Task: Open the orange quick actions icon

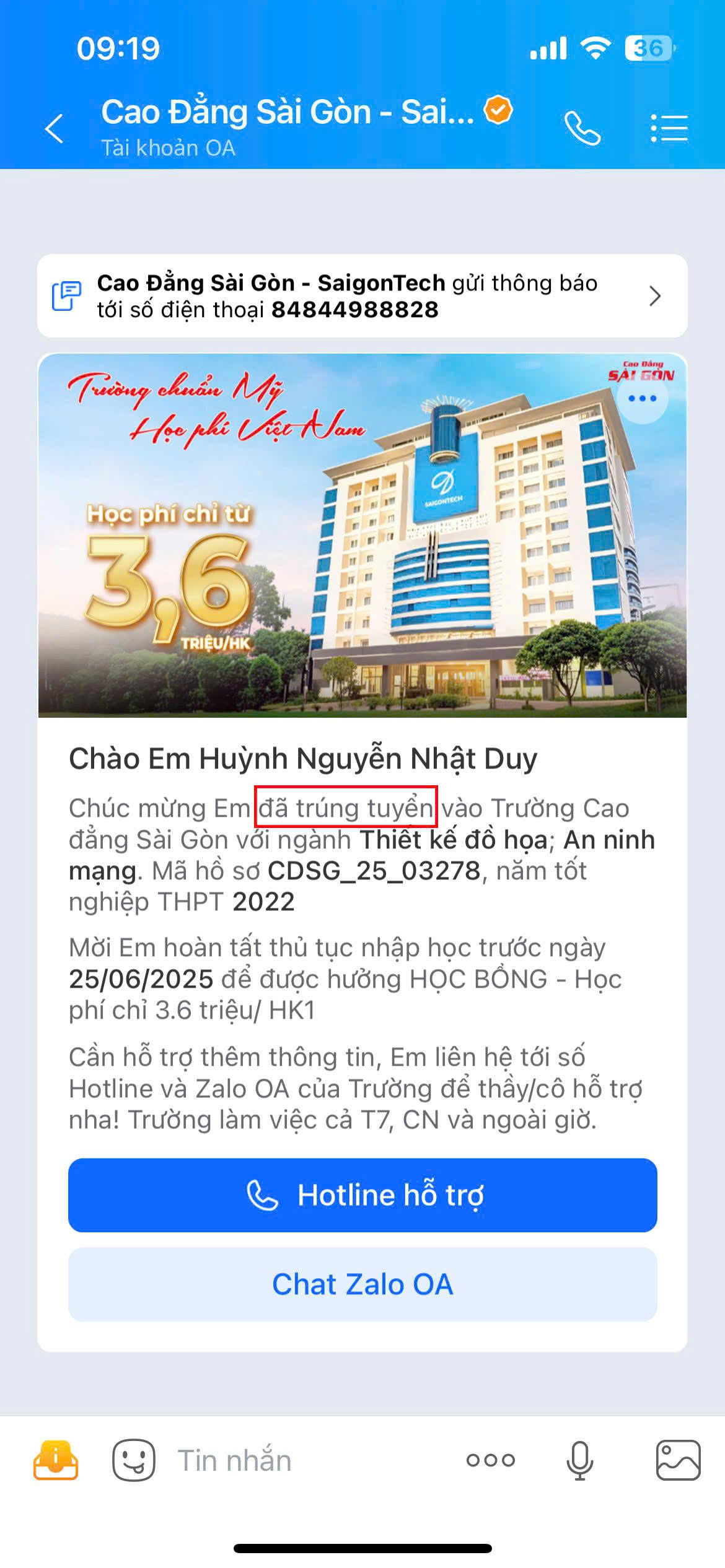Action: (x=56, y=1460)
